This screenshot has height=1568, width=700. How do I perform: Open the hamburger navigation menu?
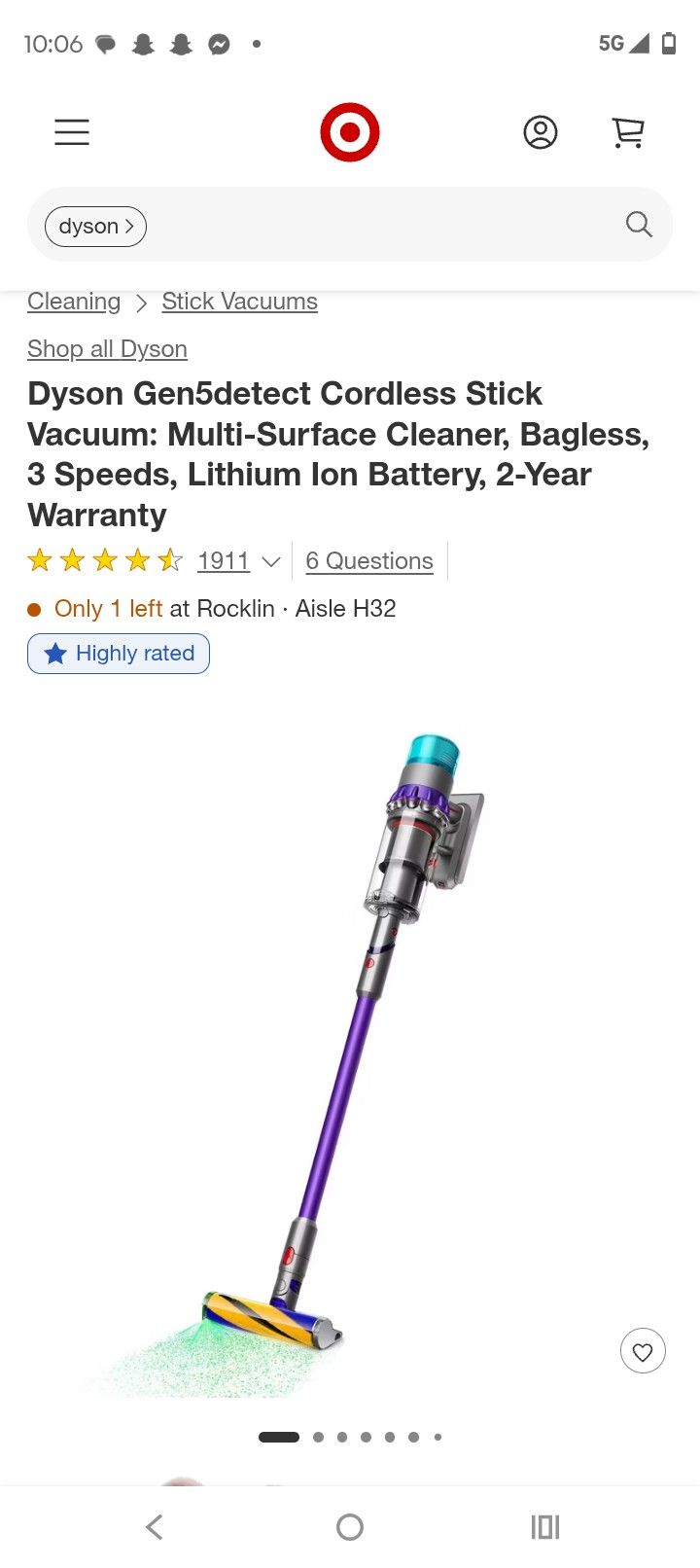[71, 132]
